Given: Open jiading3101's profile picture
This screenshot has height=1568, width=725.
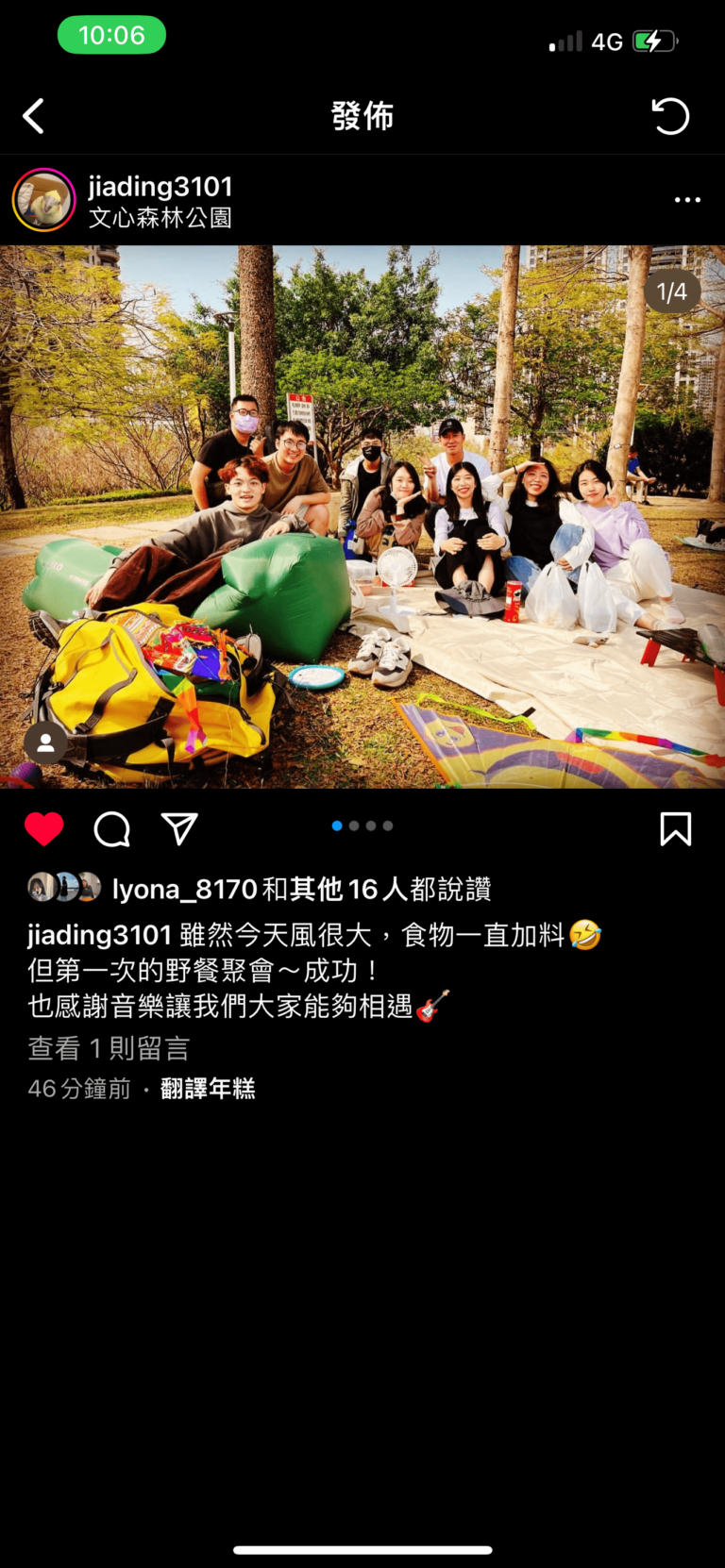Looking at the screenshot, I should click(43, 200).
